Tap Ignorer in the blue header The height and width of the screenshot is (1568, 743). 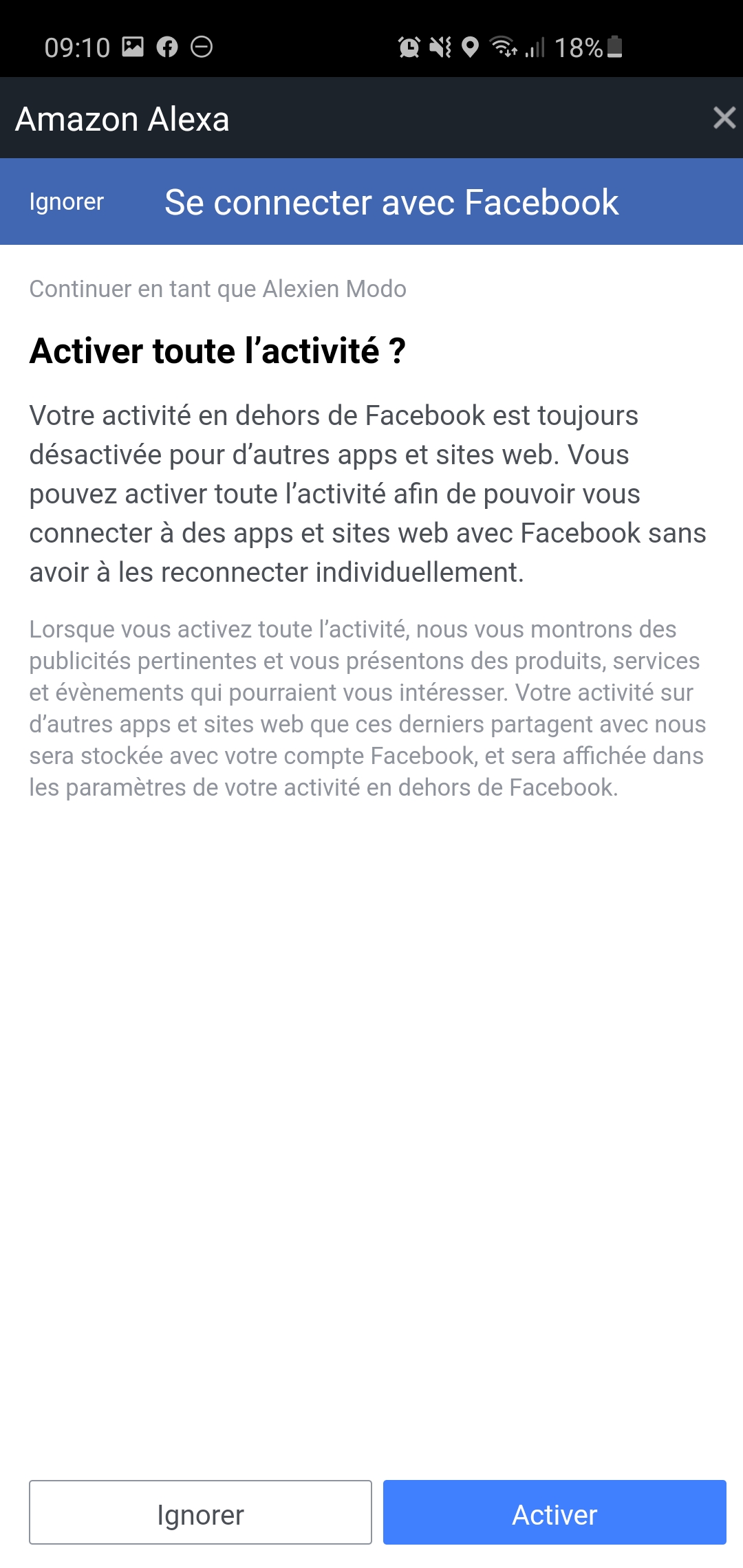[x=66, y=202]
